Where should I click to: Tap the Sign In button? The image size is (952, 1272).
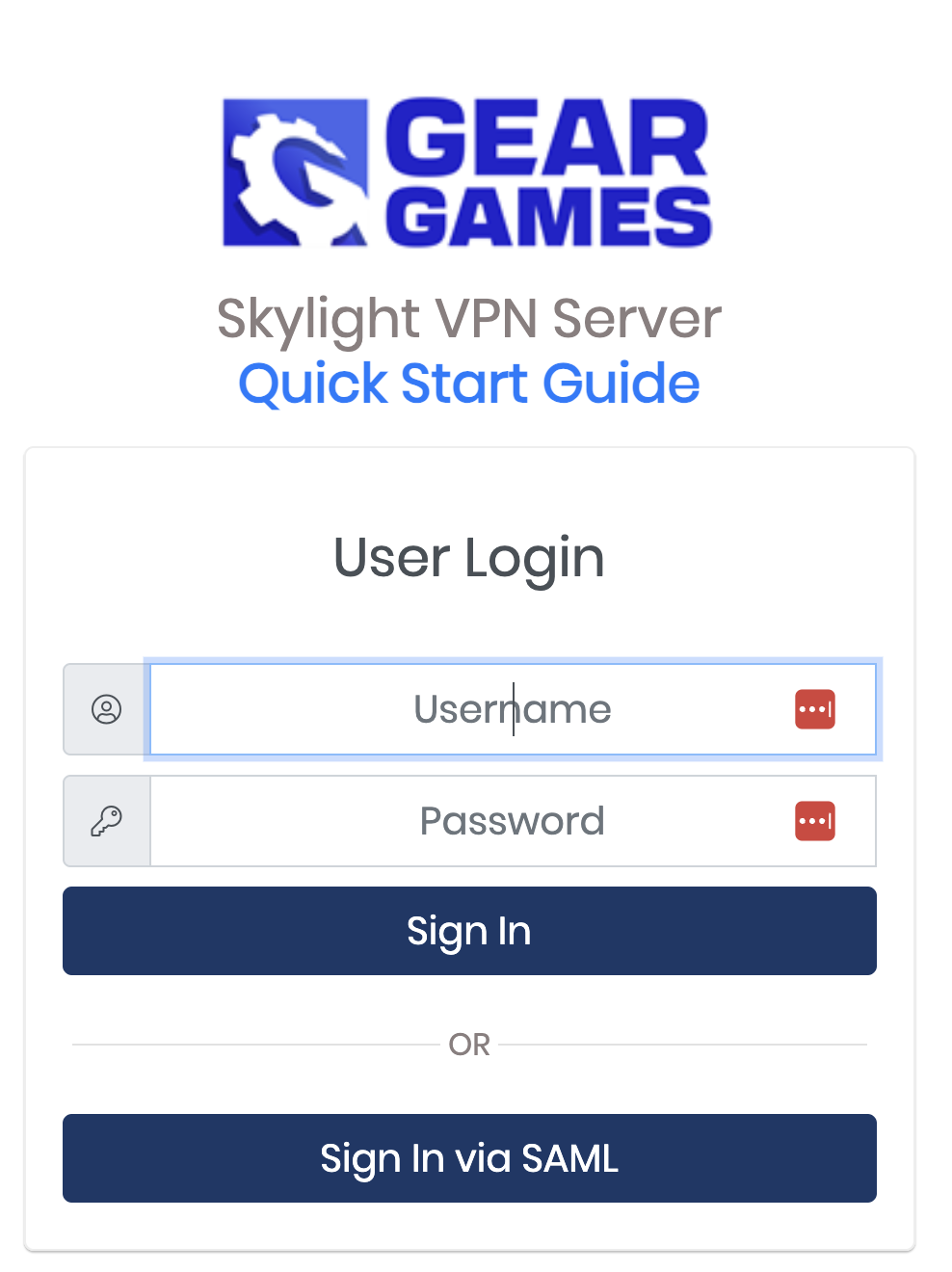coord(469,931)
